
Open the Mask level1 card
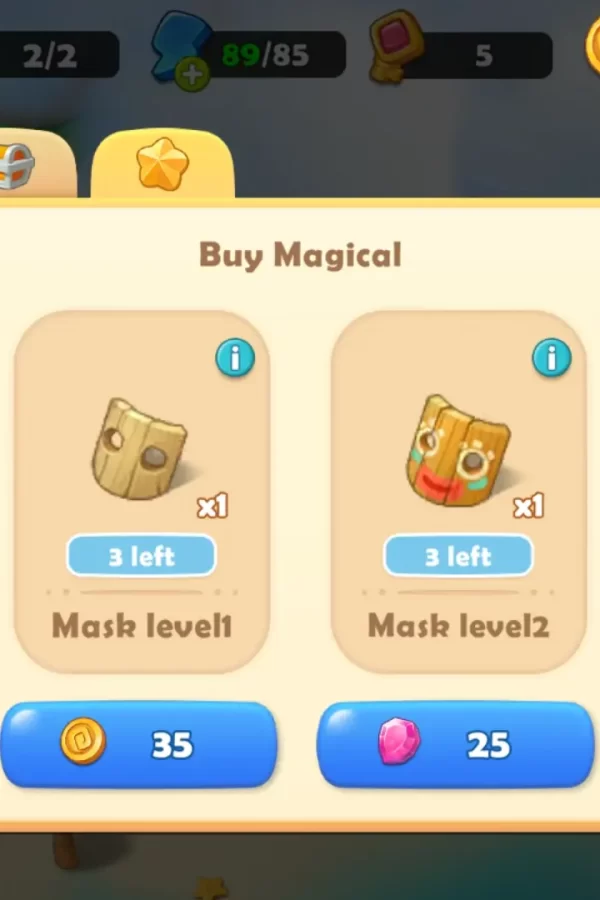(x=141, y=490)
